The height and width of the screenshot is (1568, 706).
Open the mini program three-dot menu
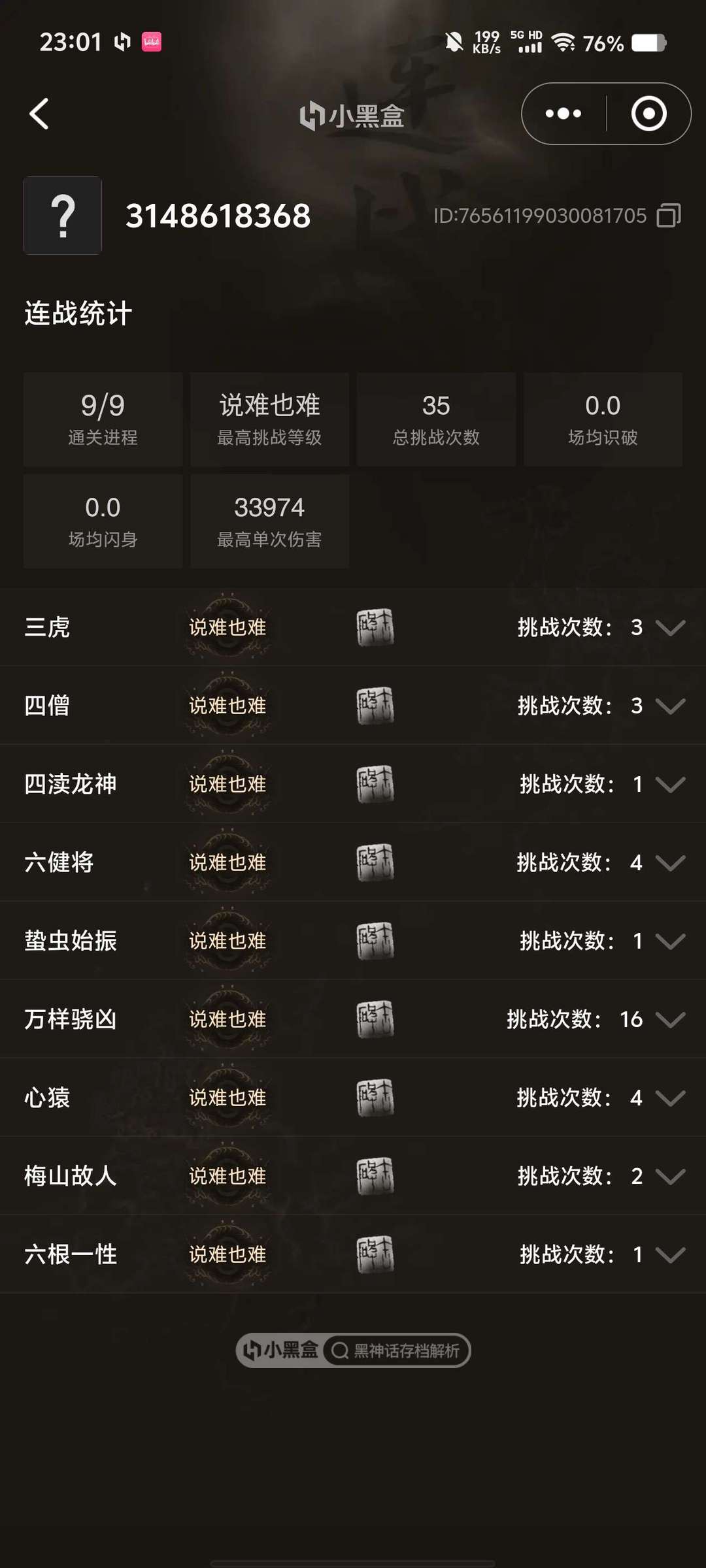563,114
